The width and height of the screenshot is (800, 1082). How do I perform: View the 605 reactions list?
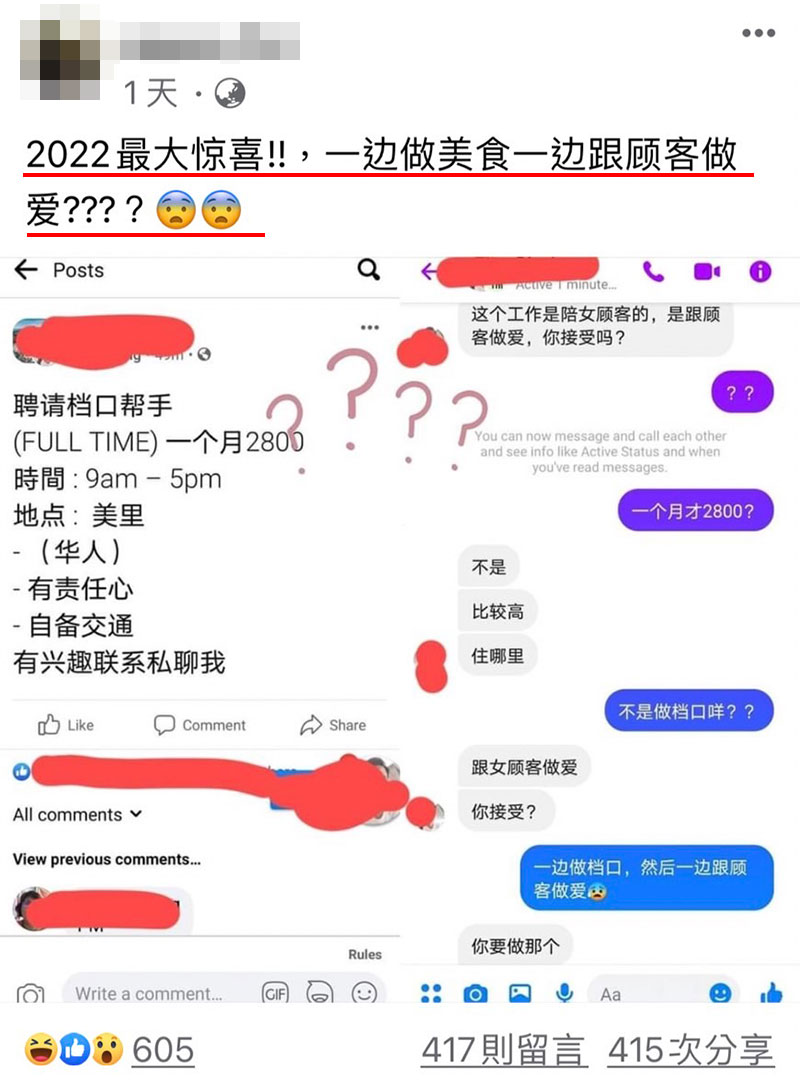click(162, 1049)
